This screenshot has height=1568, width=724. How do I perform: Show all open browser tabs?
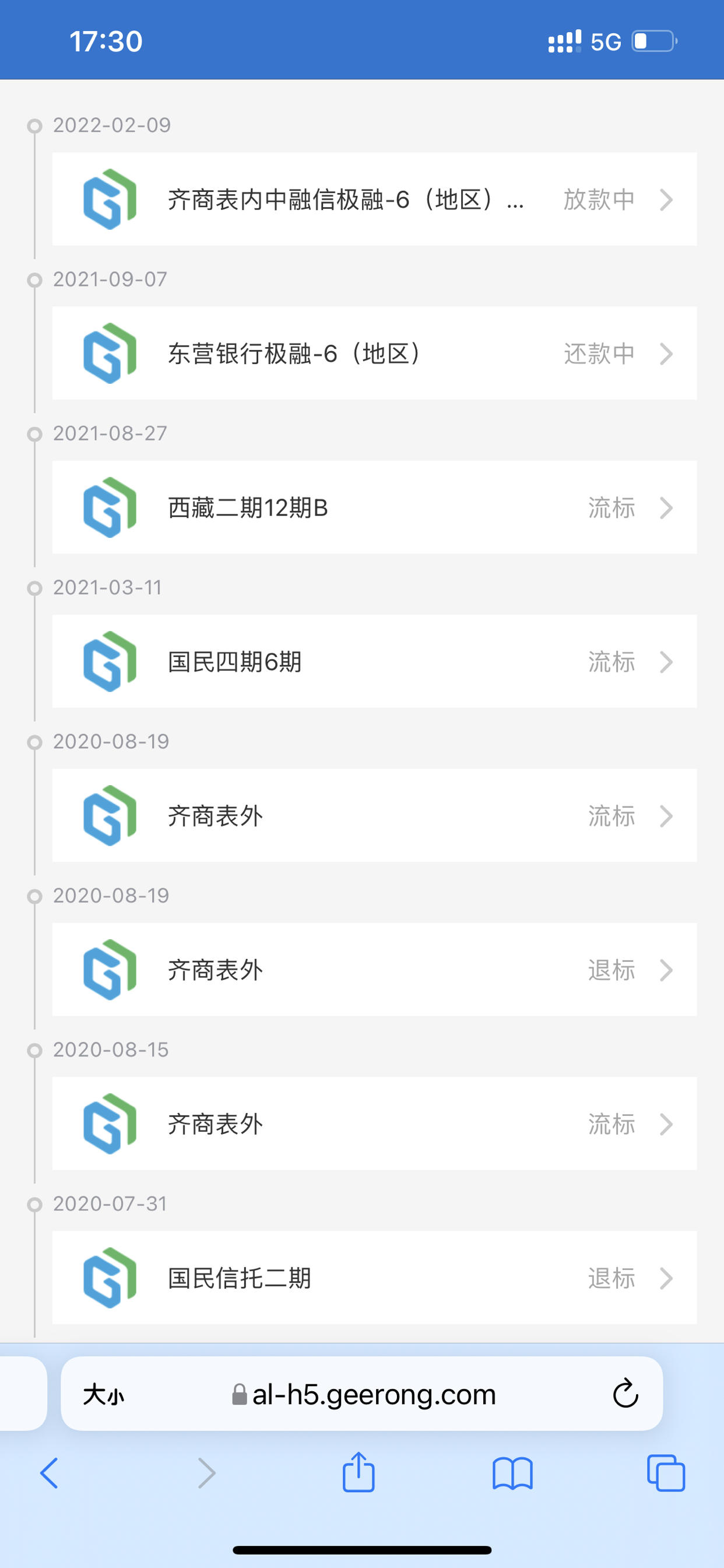coord(666,1473)
